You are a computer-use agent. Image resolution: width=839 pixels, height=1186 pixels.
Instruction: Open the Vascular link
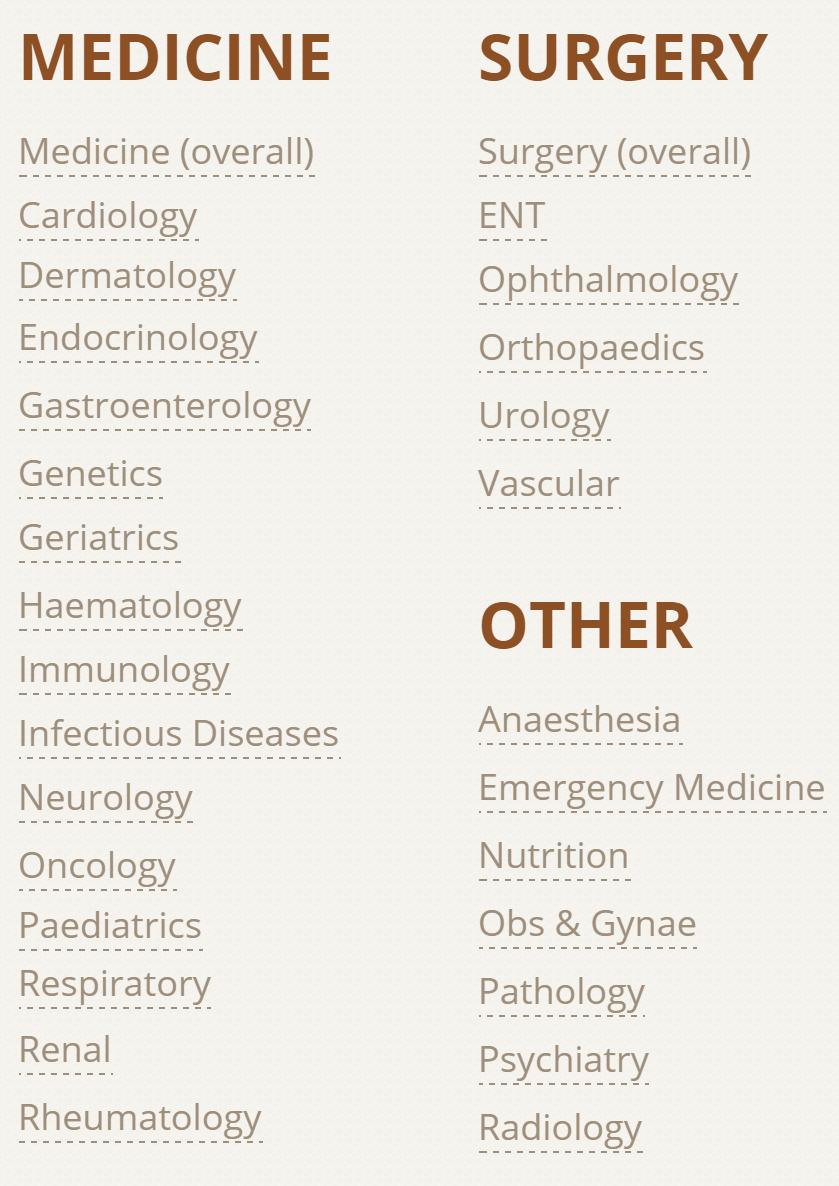[x=549, y=484]
